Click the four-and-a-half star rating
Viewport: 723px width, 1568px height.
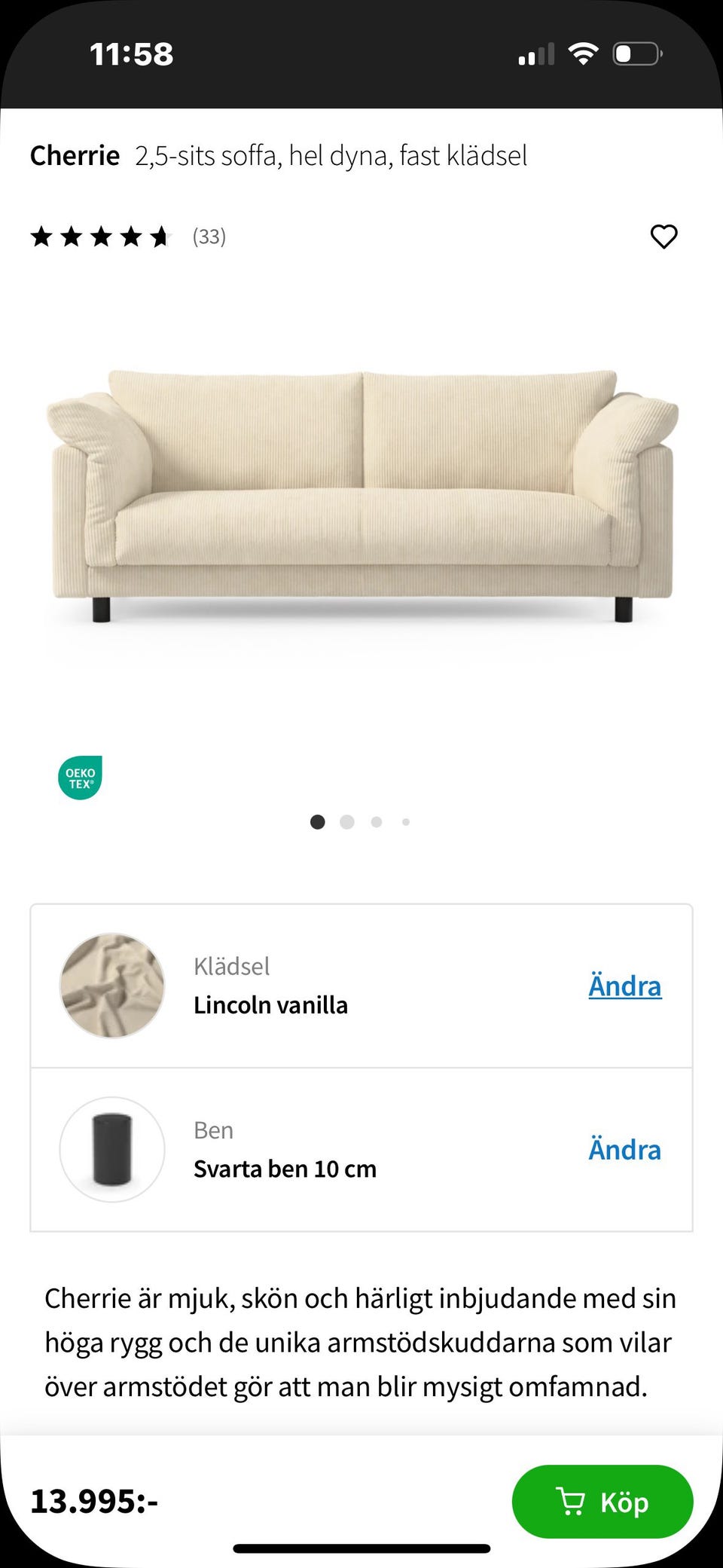[x=100, y=236]
